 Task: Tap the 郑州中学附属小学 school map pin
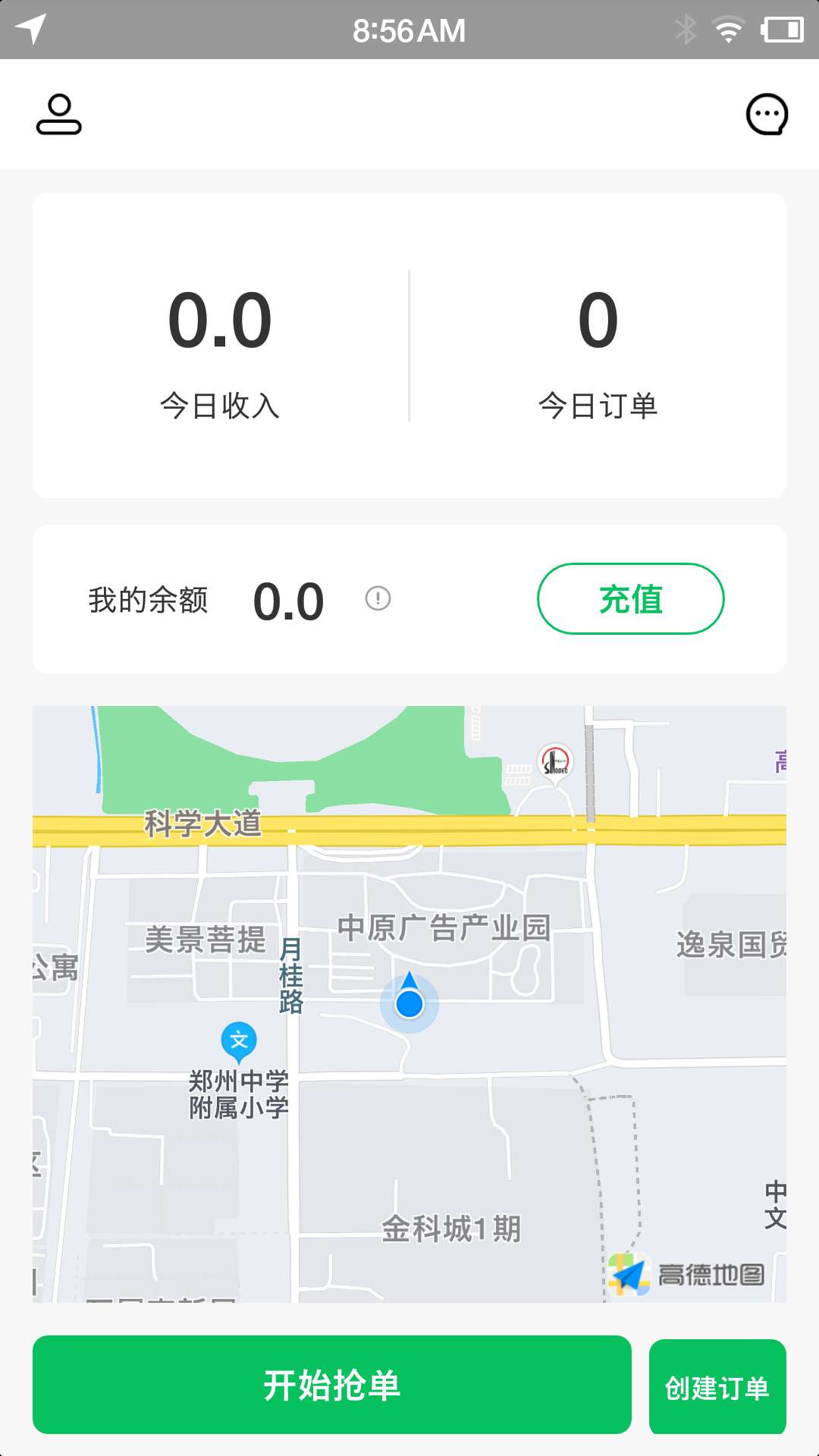tap(237, 1040)
